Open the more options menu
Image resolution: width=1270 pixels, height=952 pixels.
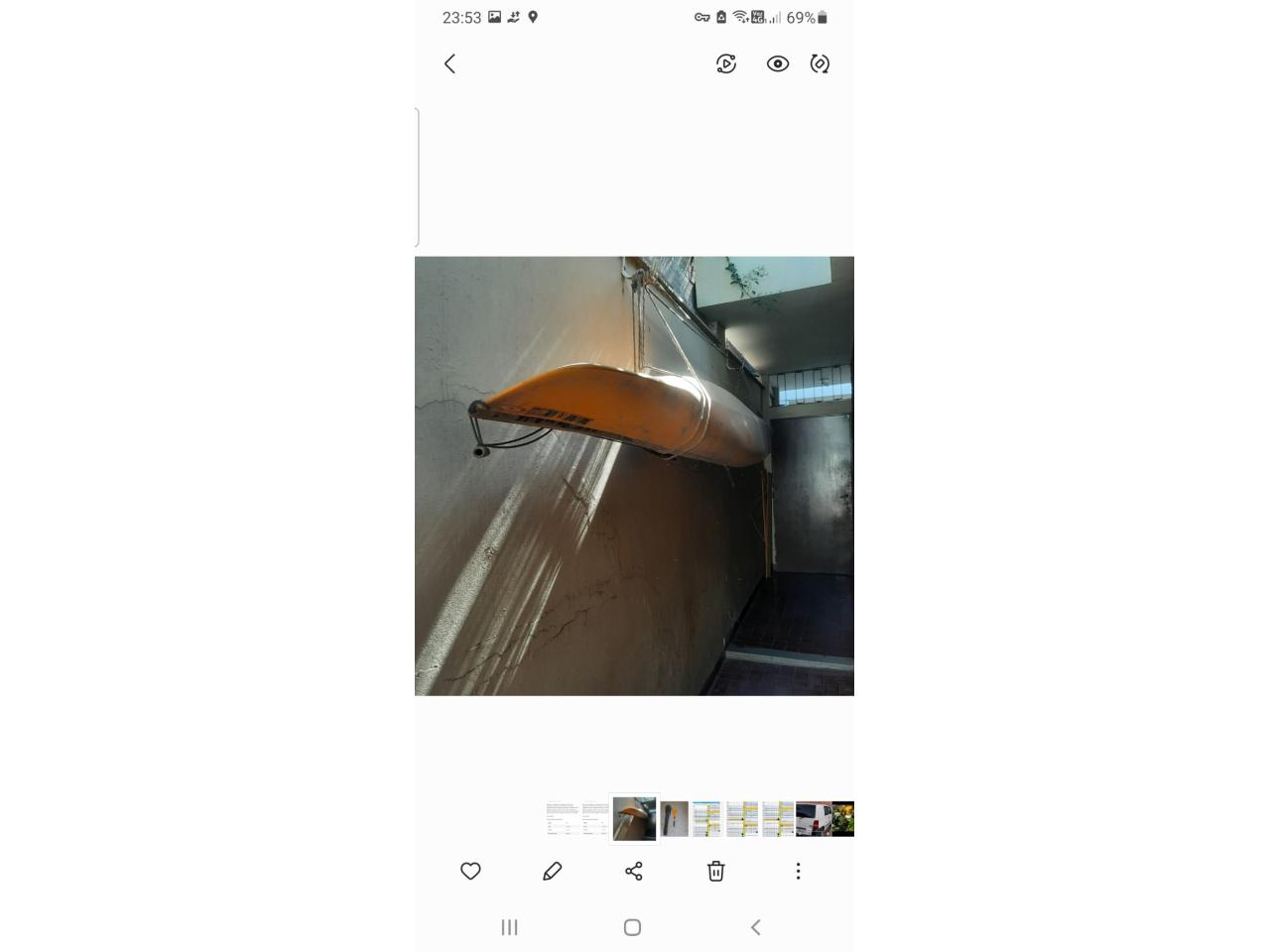point(798,871)
